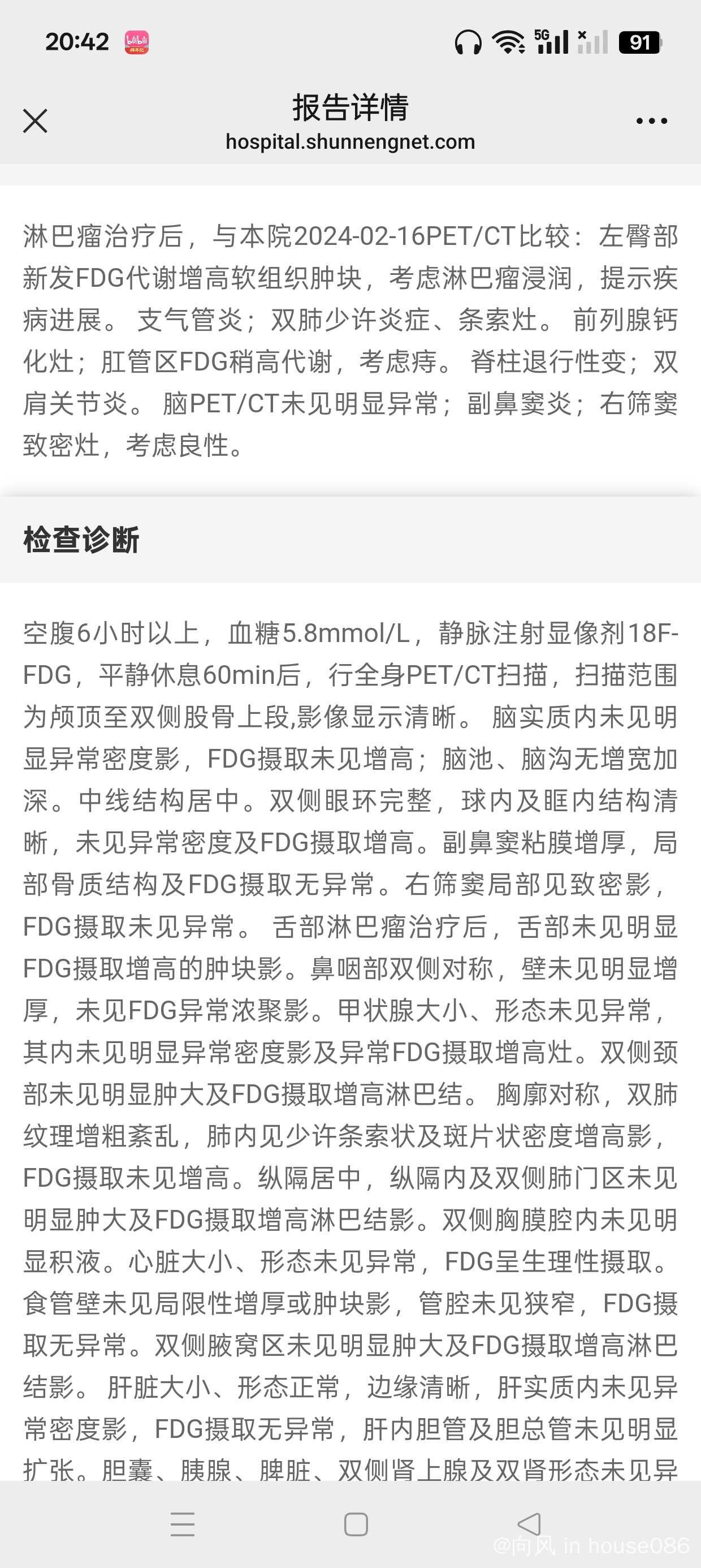
Task: Close the report details page
Action: coord(35,120)
